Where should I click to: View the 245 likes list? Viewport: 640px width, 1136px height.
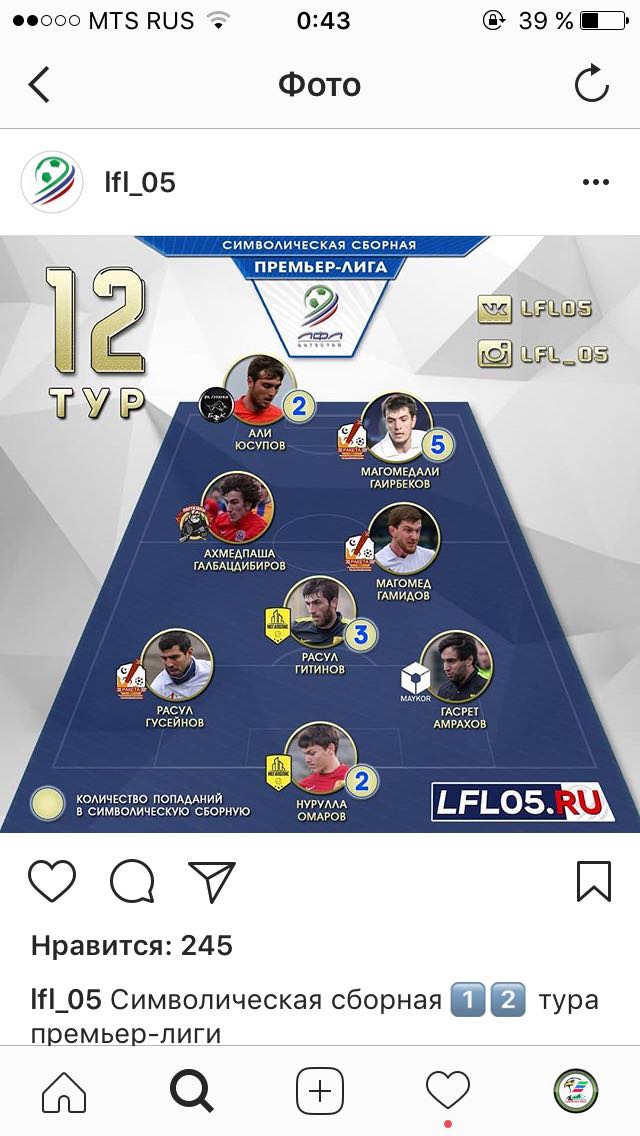[x=132, y=945]
